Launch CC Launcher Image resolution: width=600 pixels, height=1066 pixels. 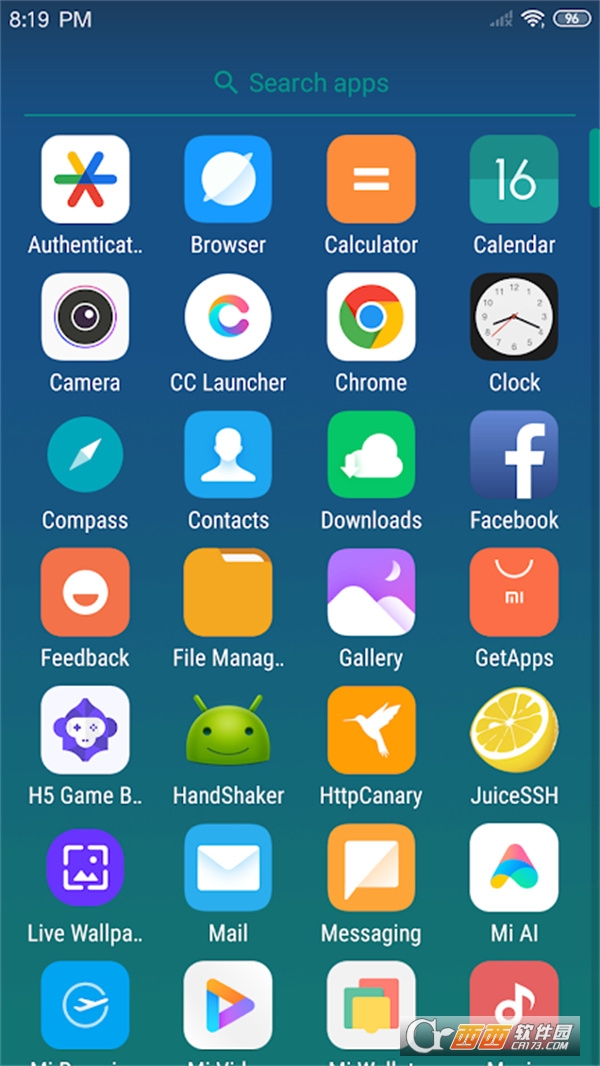pos(228,317)
